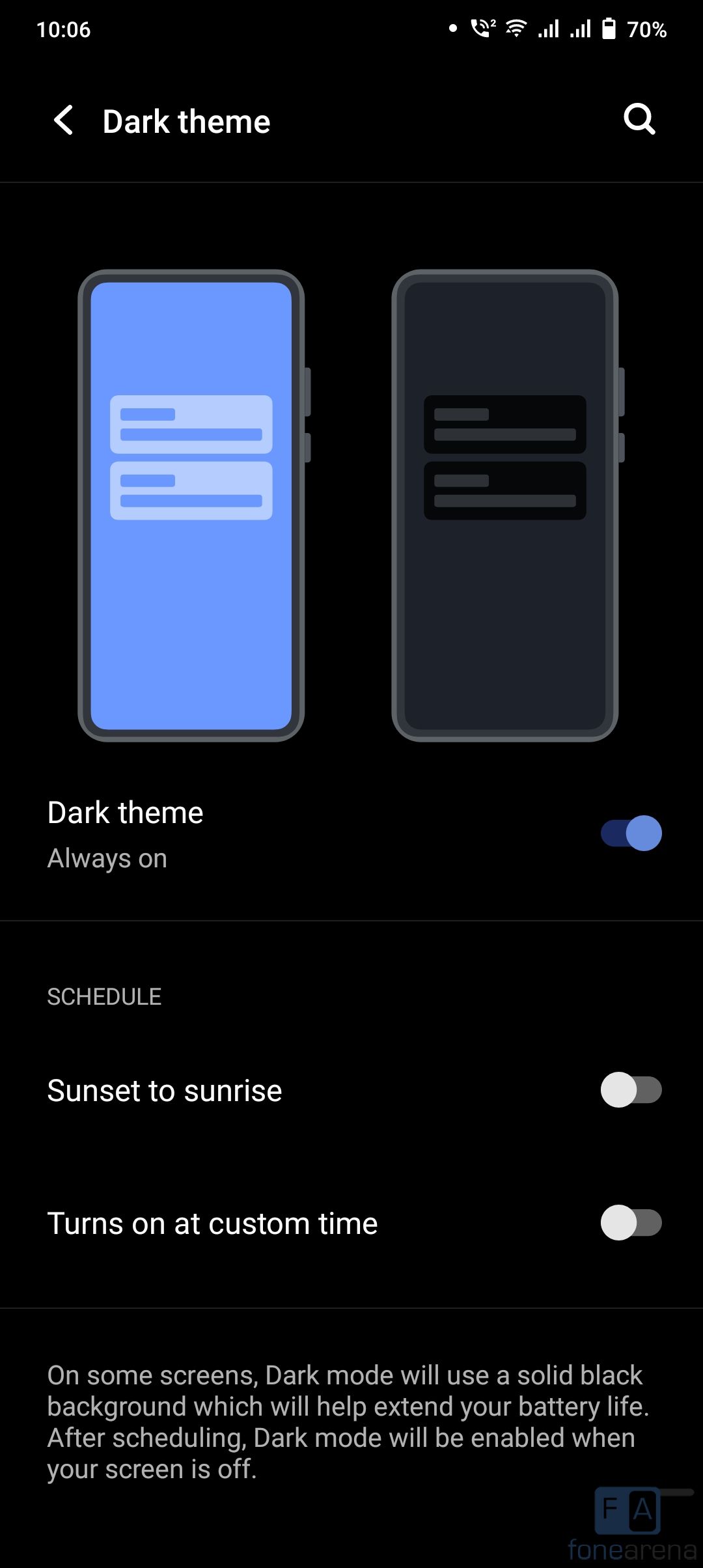703x1568 pixels.
Task: Go back from Dark theme settings
Action: 64,121
